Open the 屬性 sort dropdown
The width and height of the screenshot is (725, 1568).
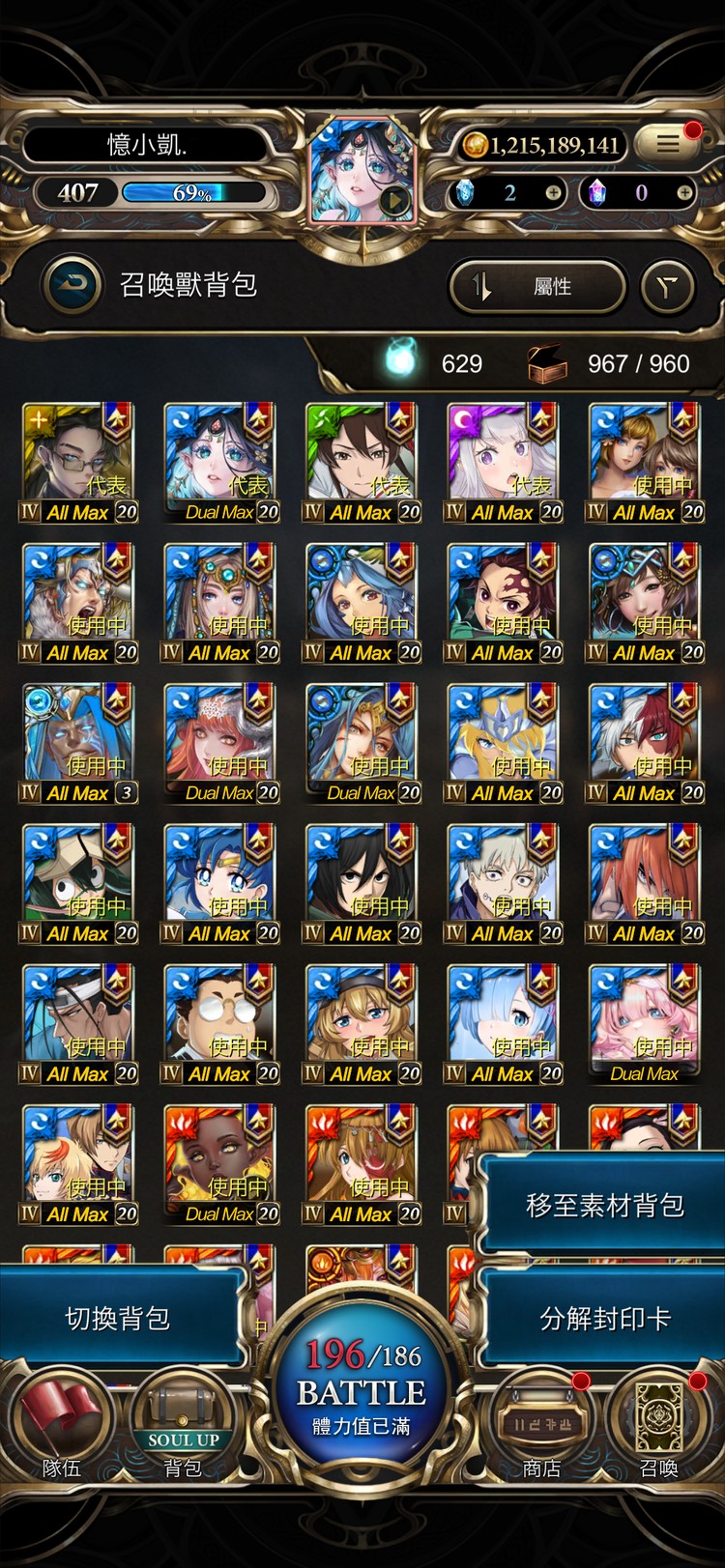537,286
